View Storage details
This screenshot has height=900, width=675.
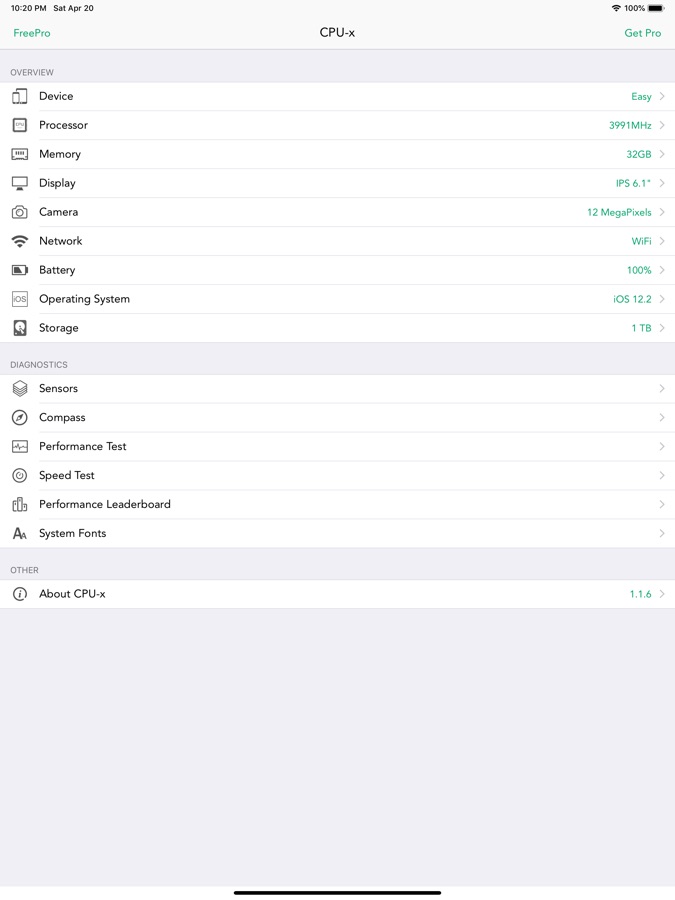pyautogui.click(x=337, y=329)
